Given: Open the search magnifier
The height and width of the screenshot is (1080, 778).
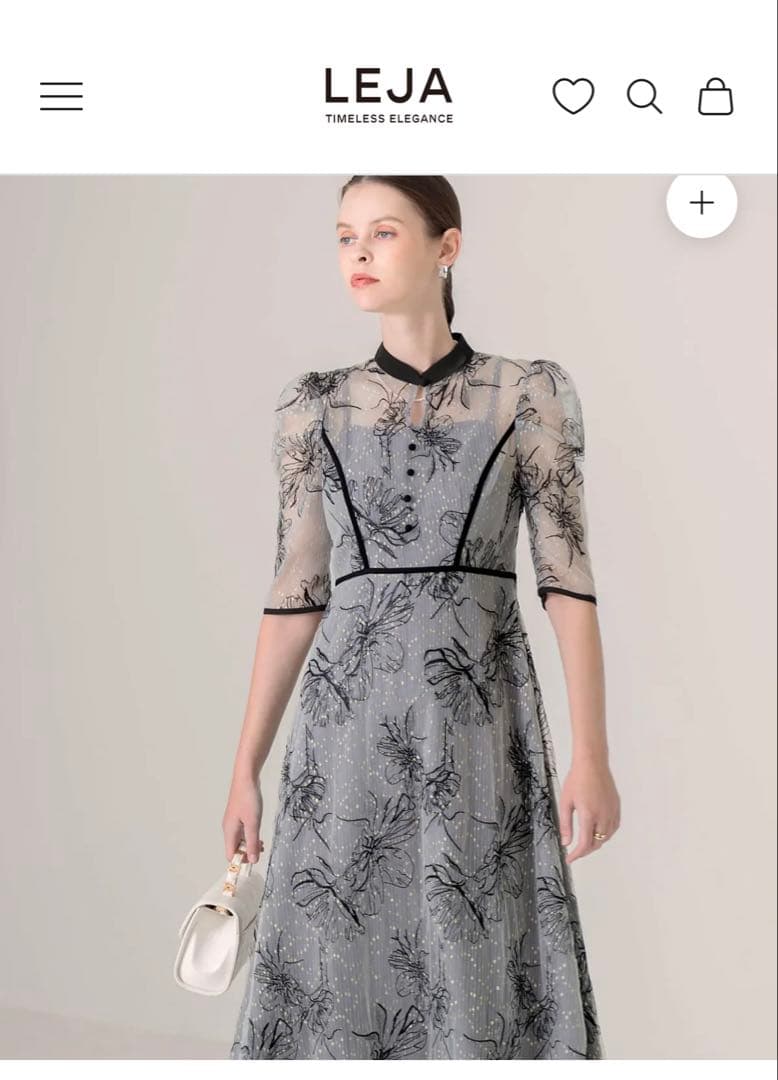Looking at the screenshot, I should pos(644,97).
